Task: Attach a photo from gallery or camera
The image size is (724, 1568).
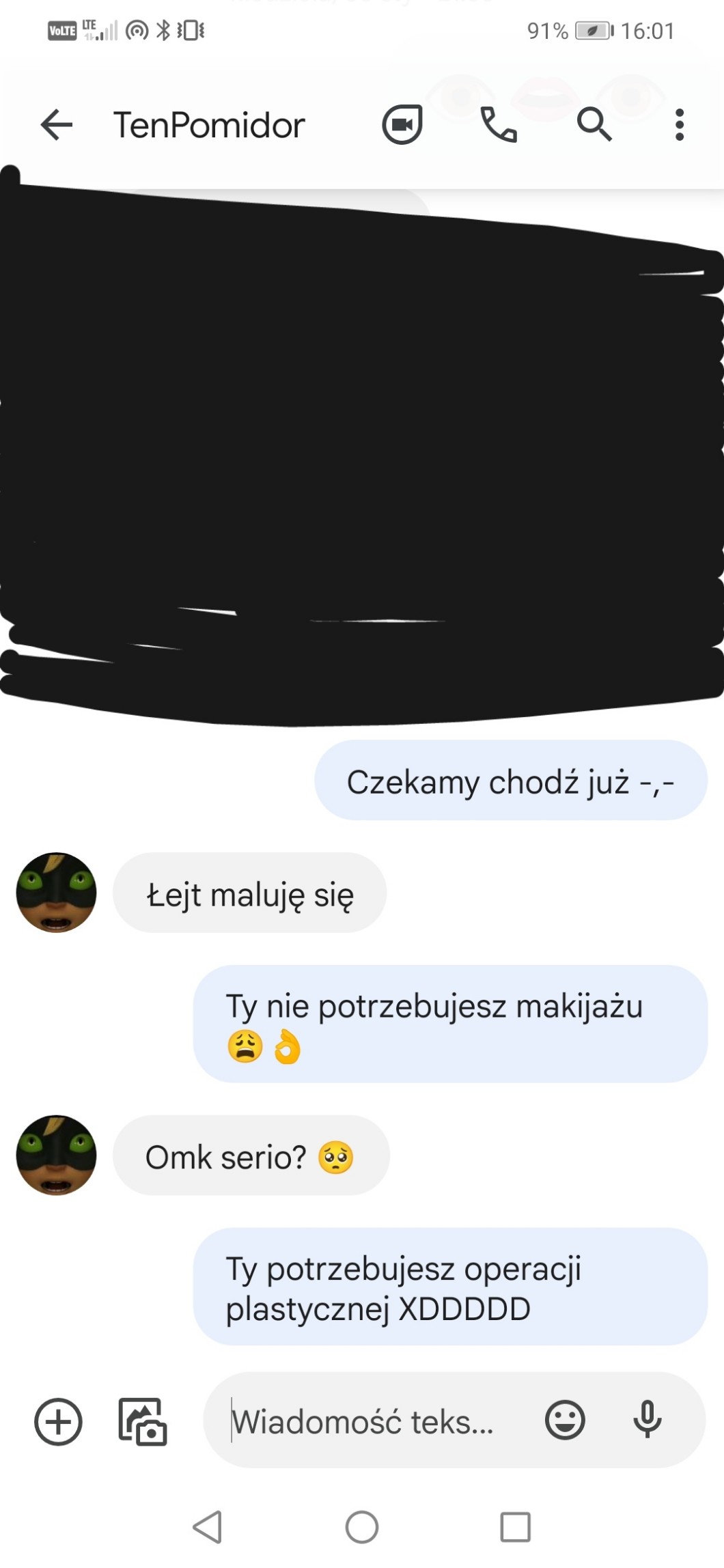Action: click(143, 1422)
